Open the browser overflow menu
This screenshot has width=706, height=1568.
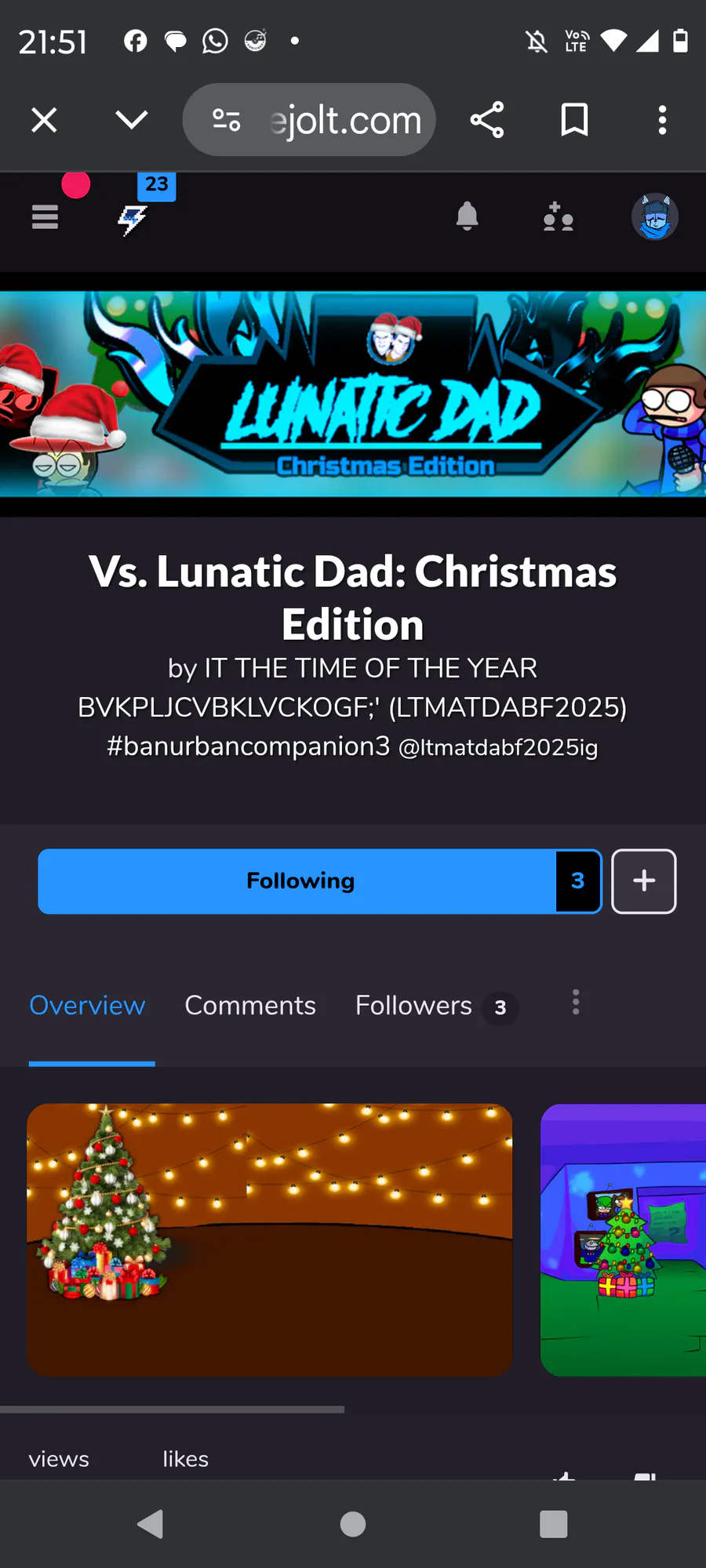pyautogui.click(x=663, y=120)
